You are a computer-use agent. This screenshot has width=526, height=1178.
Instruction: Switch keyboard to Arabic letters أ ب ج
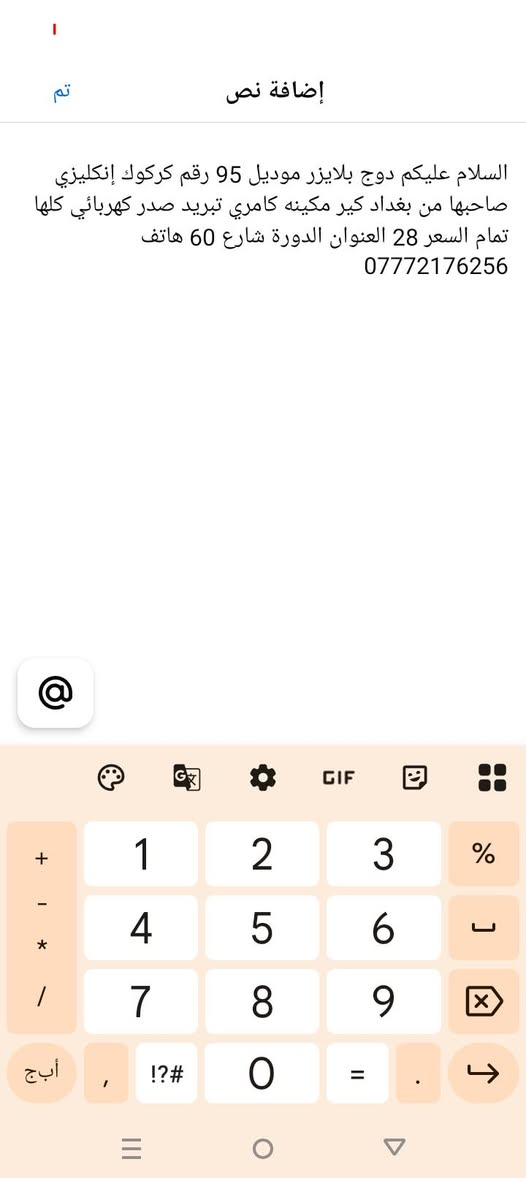pos(41,1074)
